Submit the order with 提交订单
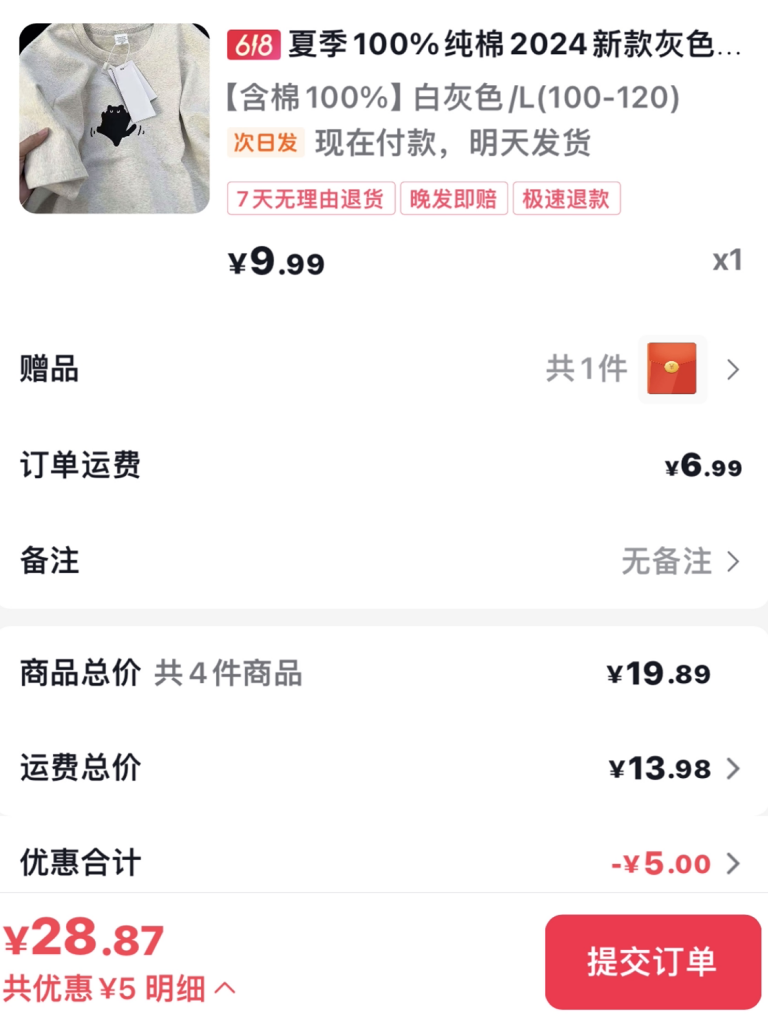 [x=652, y=961]
